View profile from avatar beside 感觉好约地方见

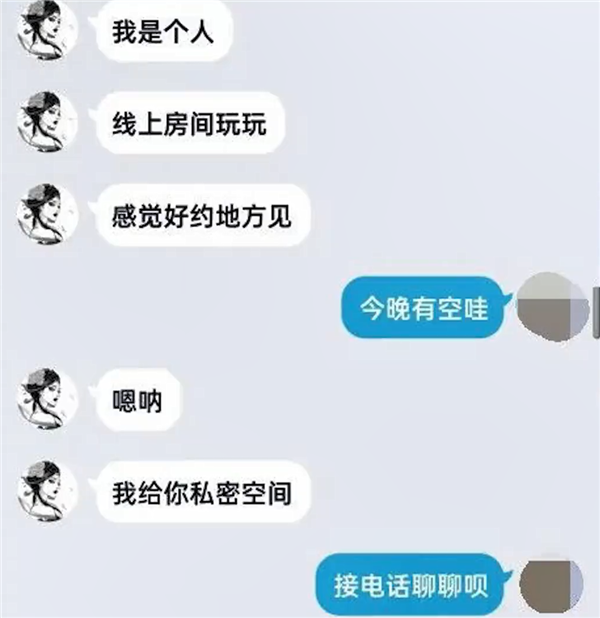click(x=47, y=215)
